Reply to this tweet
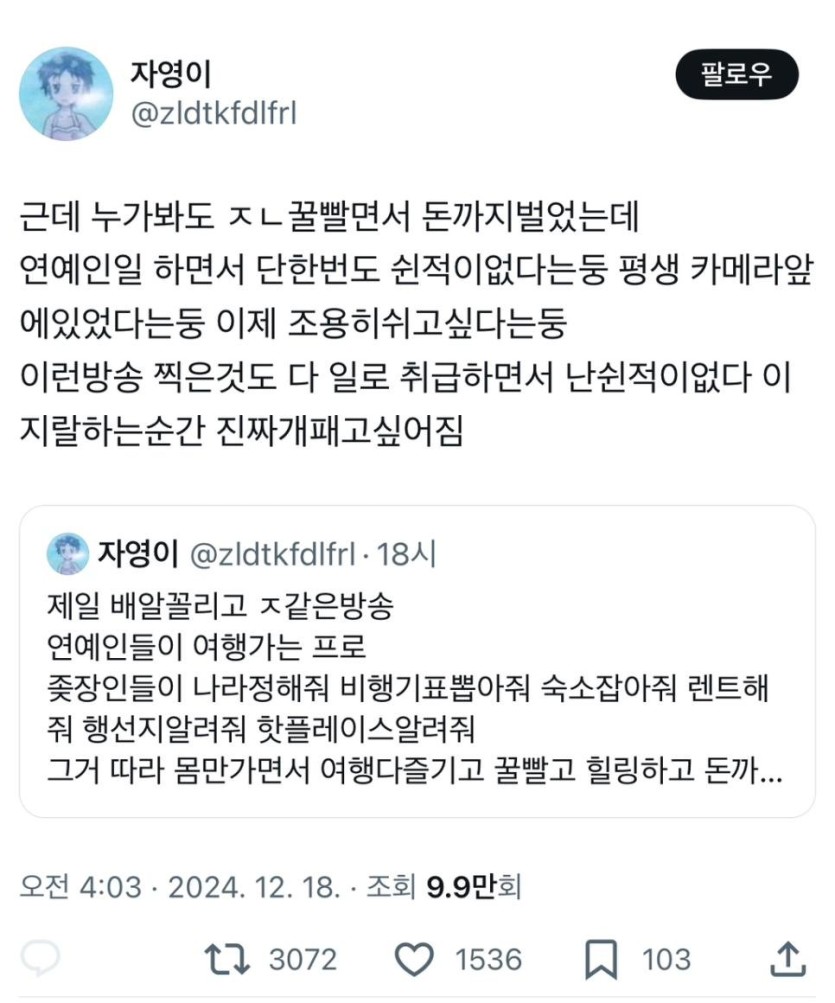The image size is (835, 1003). (41, 959)
